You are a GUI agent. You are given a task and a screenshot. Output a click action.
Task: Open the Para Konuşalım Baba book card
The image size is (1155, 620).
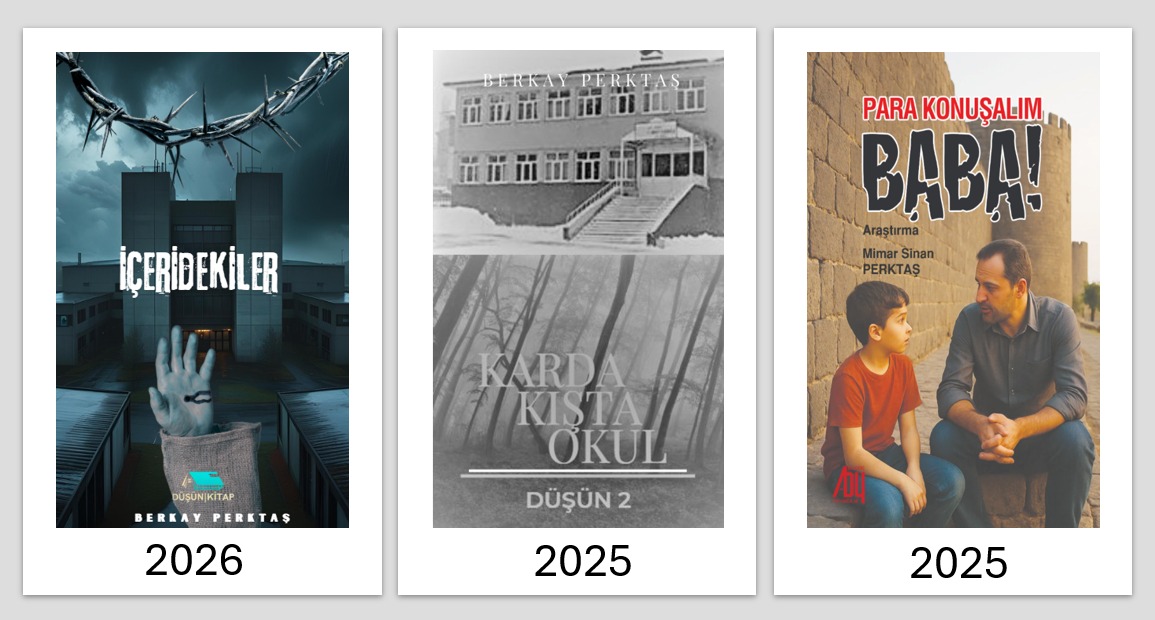953,290
